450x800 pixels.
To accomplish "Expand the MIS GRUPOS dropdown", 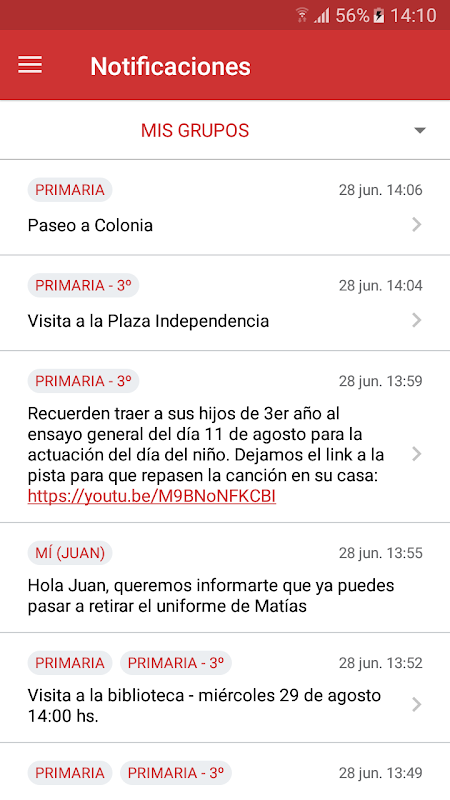I will tap(225, 131).
